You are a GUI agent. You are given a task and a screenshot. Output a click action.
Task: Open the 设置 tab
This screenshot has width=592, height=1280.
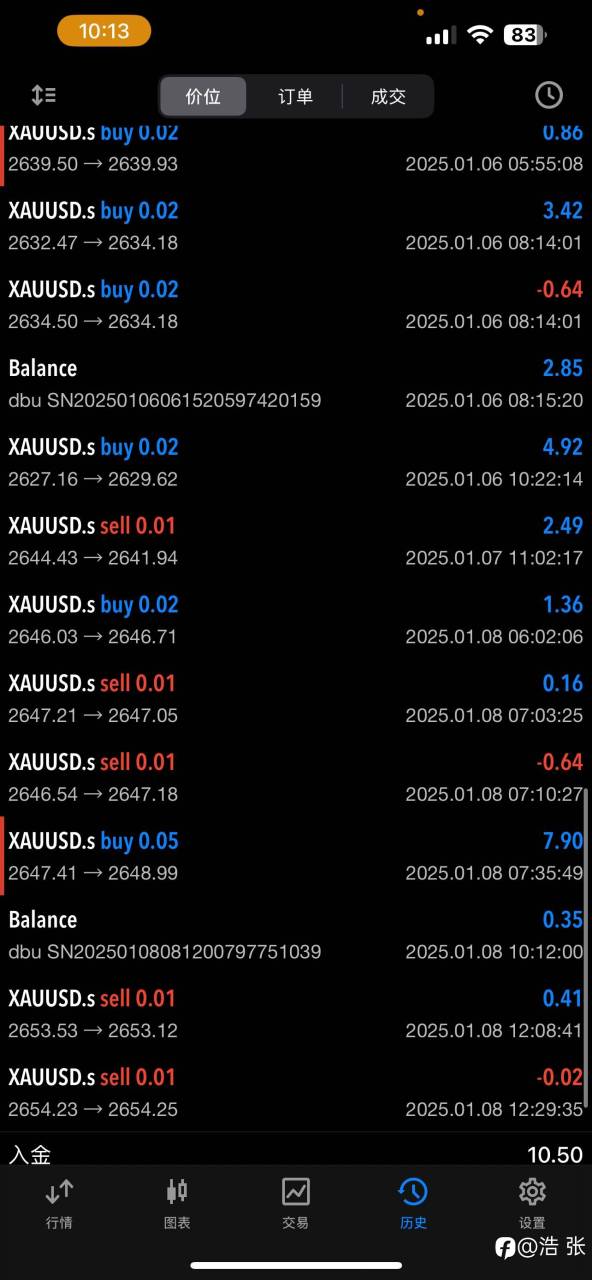point(532,1203)
